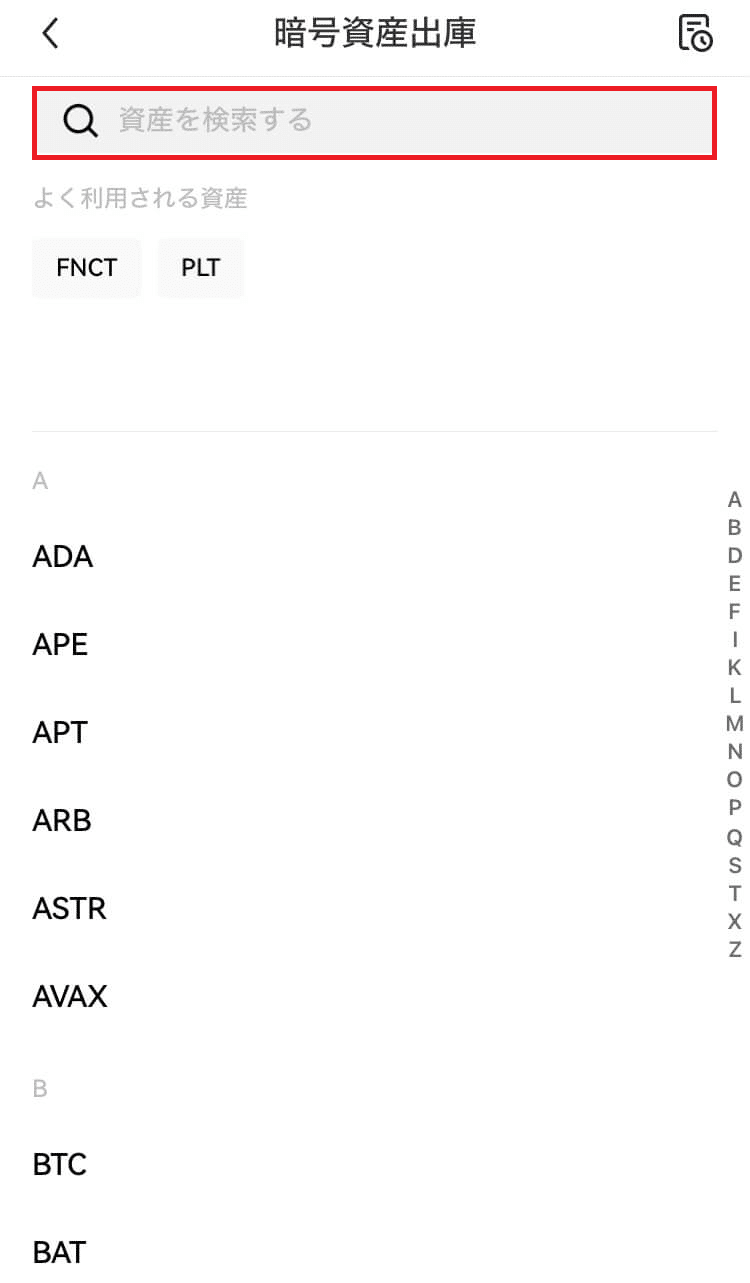
Task: Go back with the top-left arrow
Action: [51, 33]
